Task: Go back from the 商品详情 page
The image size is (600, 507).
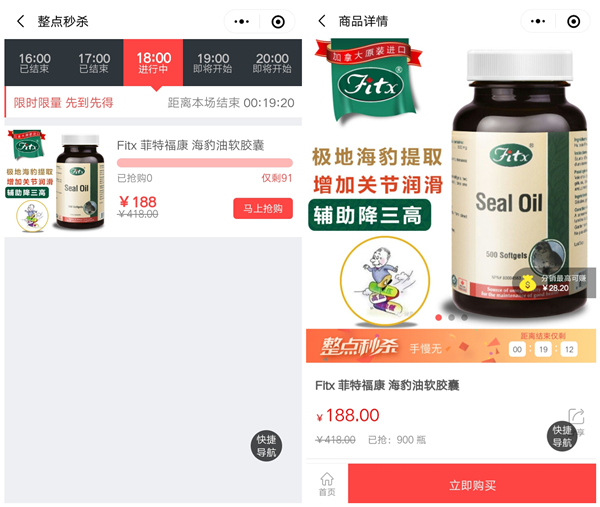Action: click(321, 21)
